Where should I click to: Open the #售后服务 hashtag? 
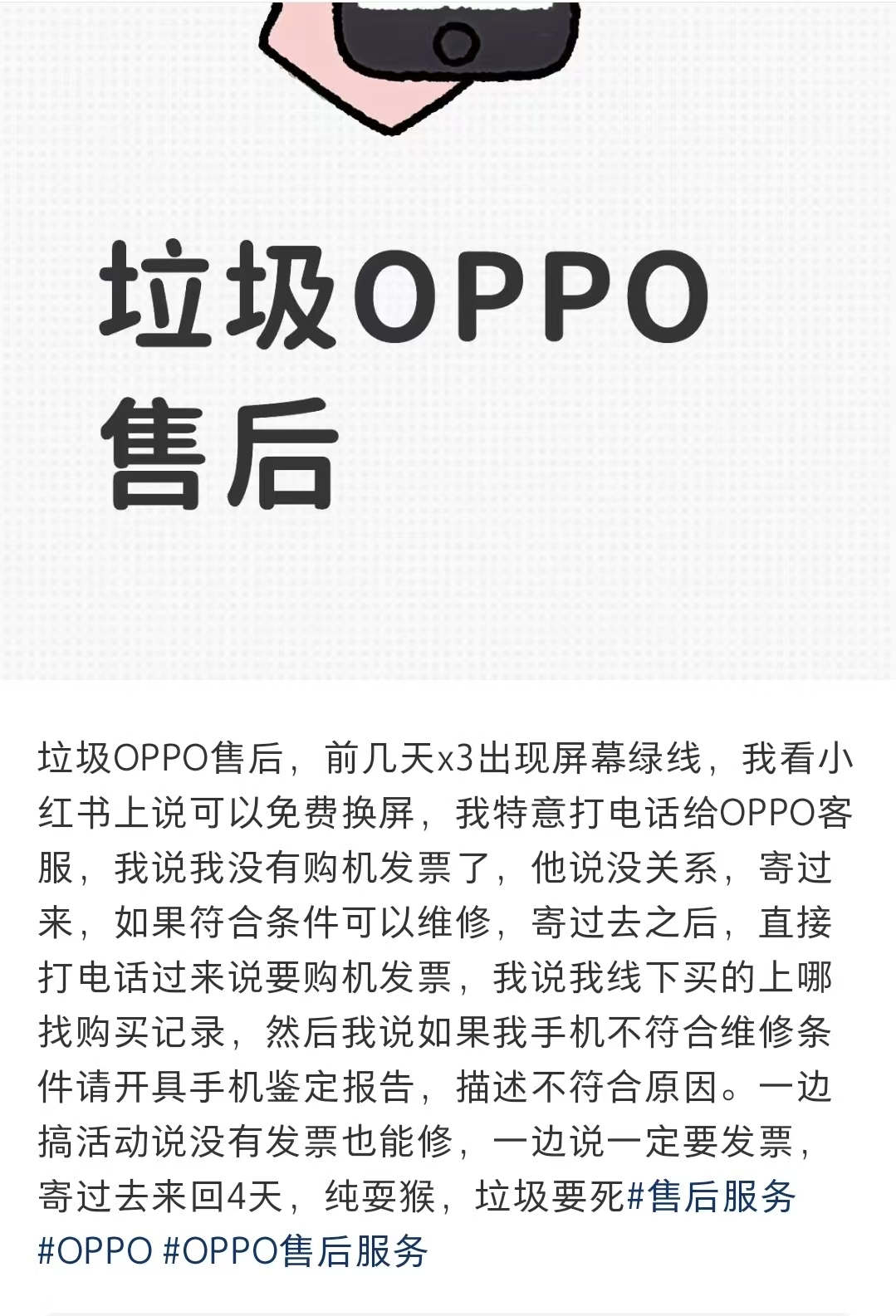[712, 1196]
